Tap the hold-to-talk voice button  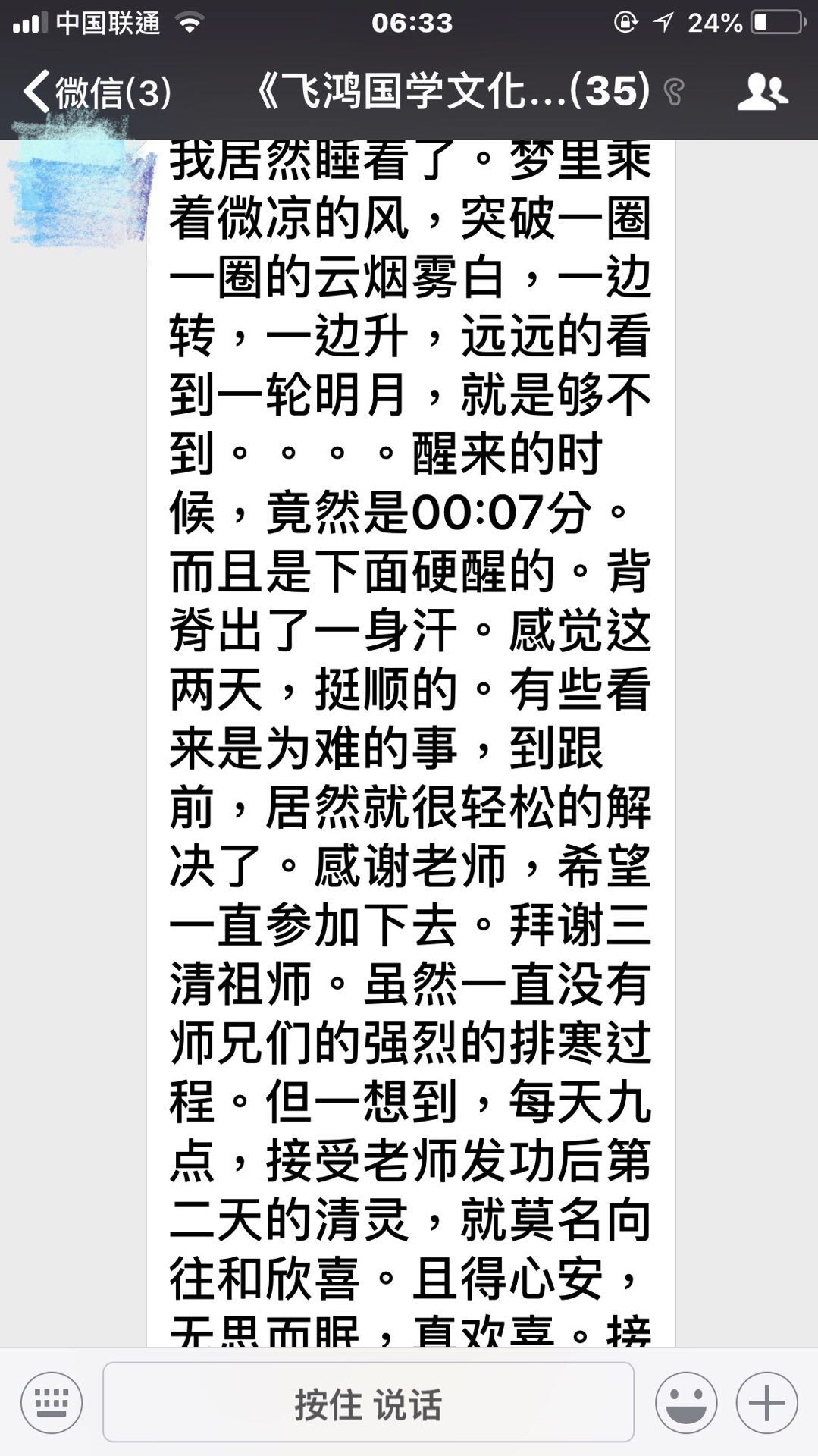[368, 1402]
